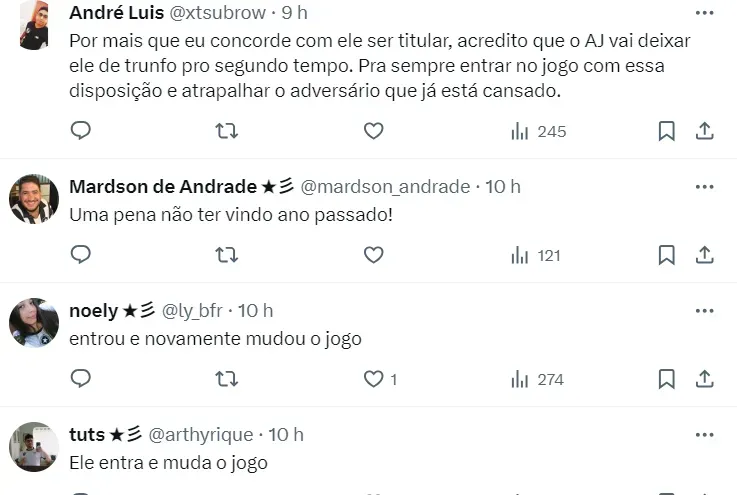The width and height of the screenshot is (737, 495).
Task: Share noely's tweet
Action: click(x=704, y=379)
